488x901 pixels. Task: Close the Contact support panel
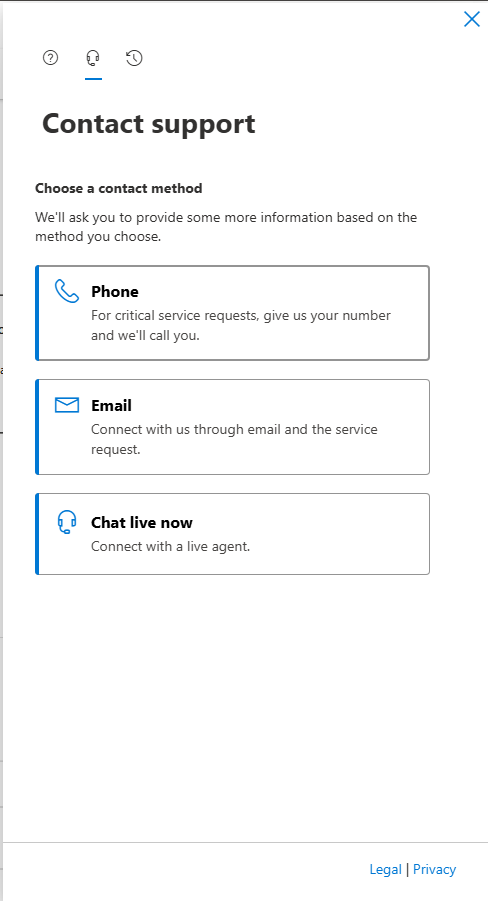pyautogui.click(x=471, y=19)
